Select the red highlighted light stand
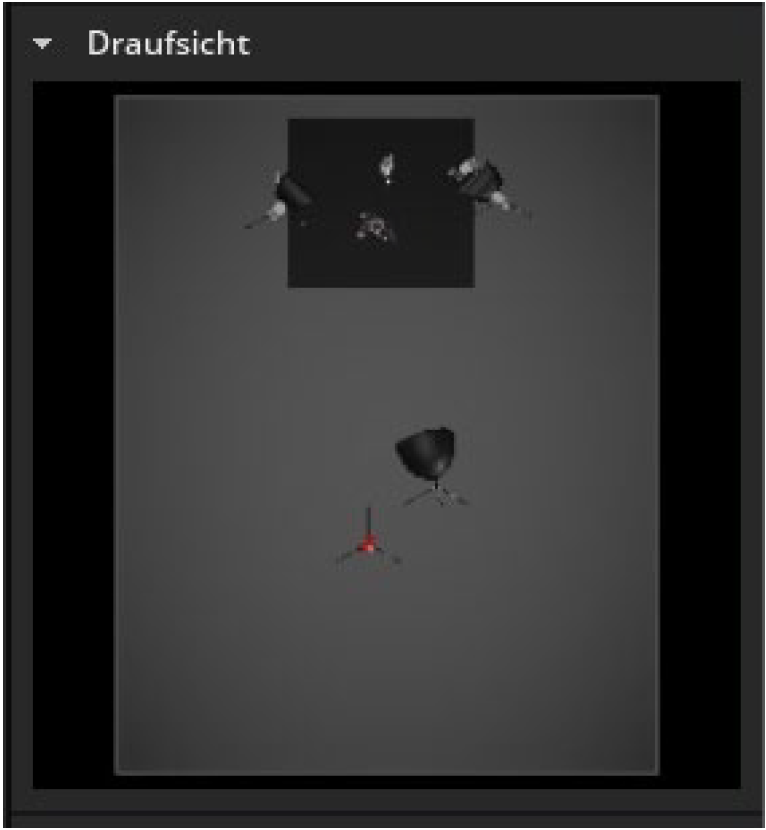The image size is (766, 830). pos(368,544)
